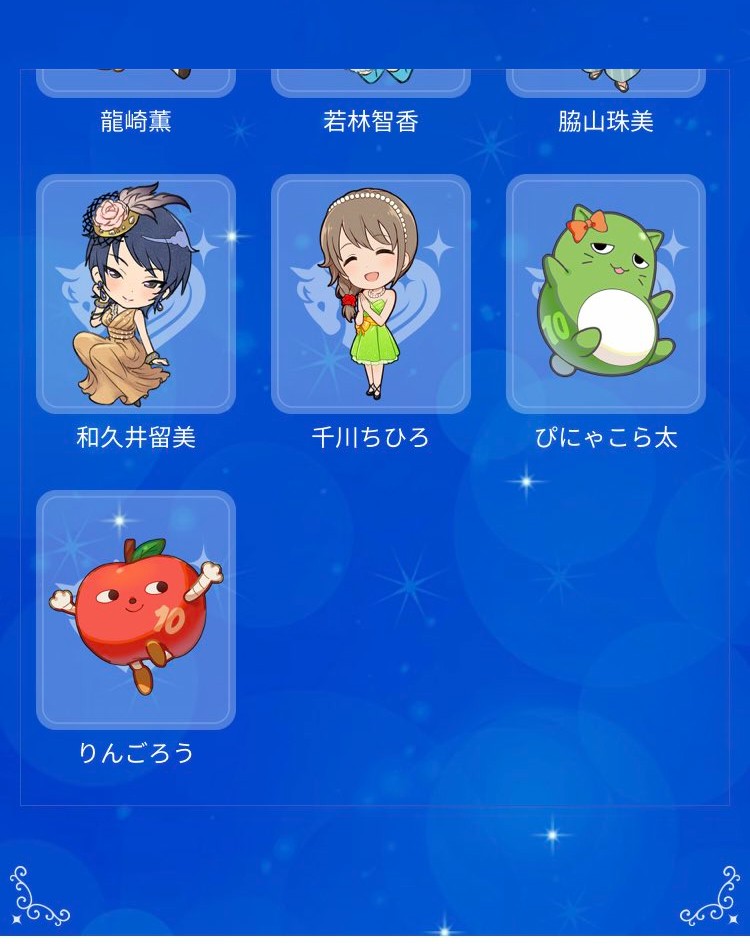Select the 若林智香 character card
Viewport: 750px width, 944px height.
click(371, 84)
